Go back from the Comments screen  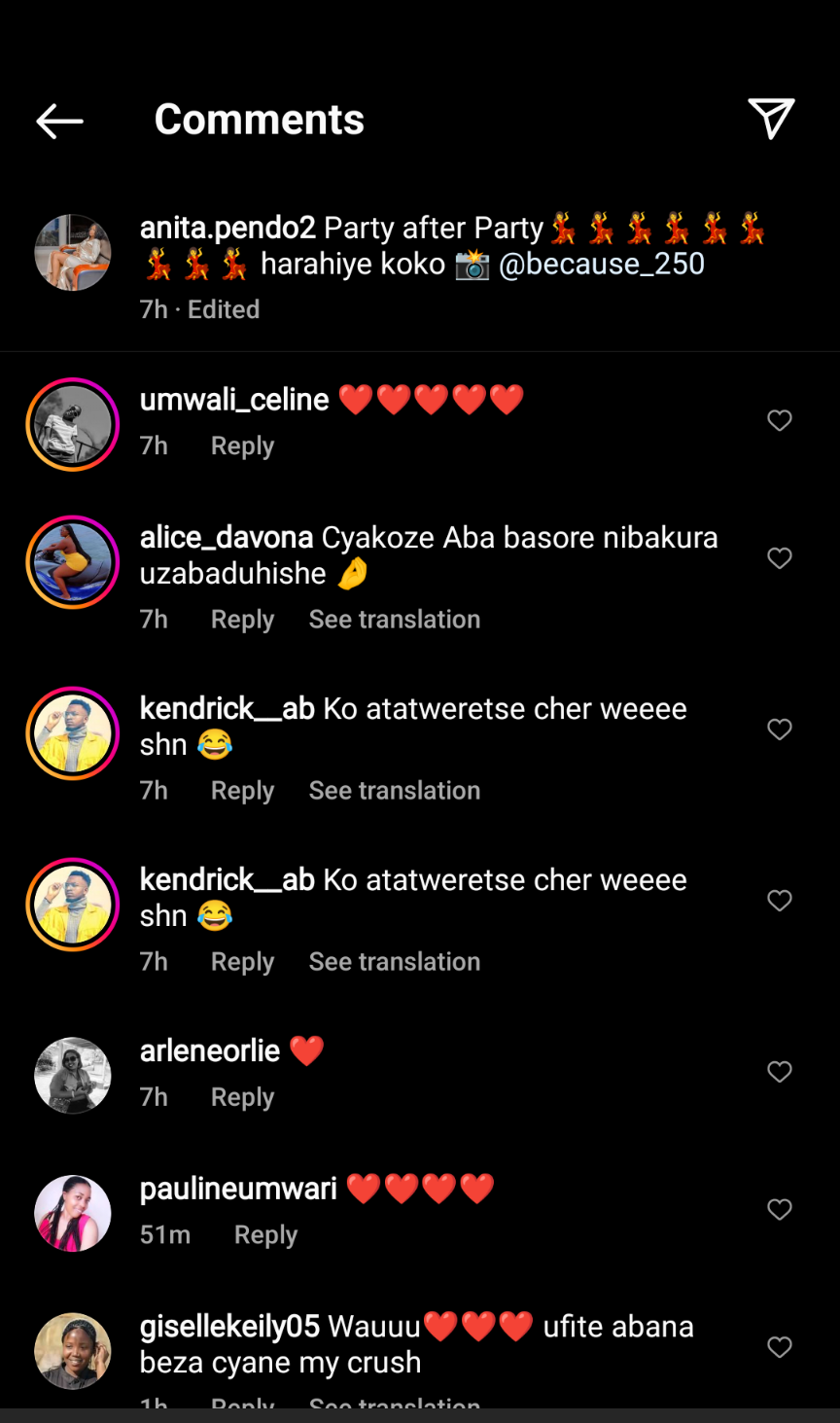[x=59, y=121]
